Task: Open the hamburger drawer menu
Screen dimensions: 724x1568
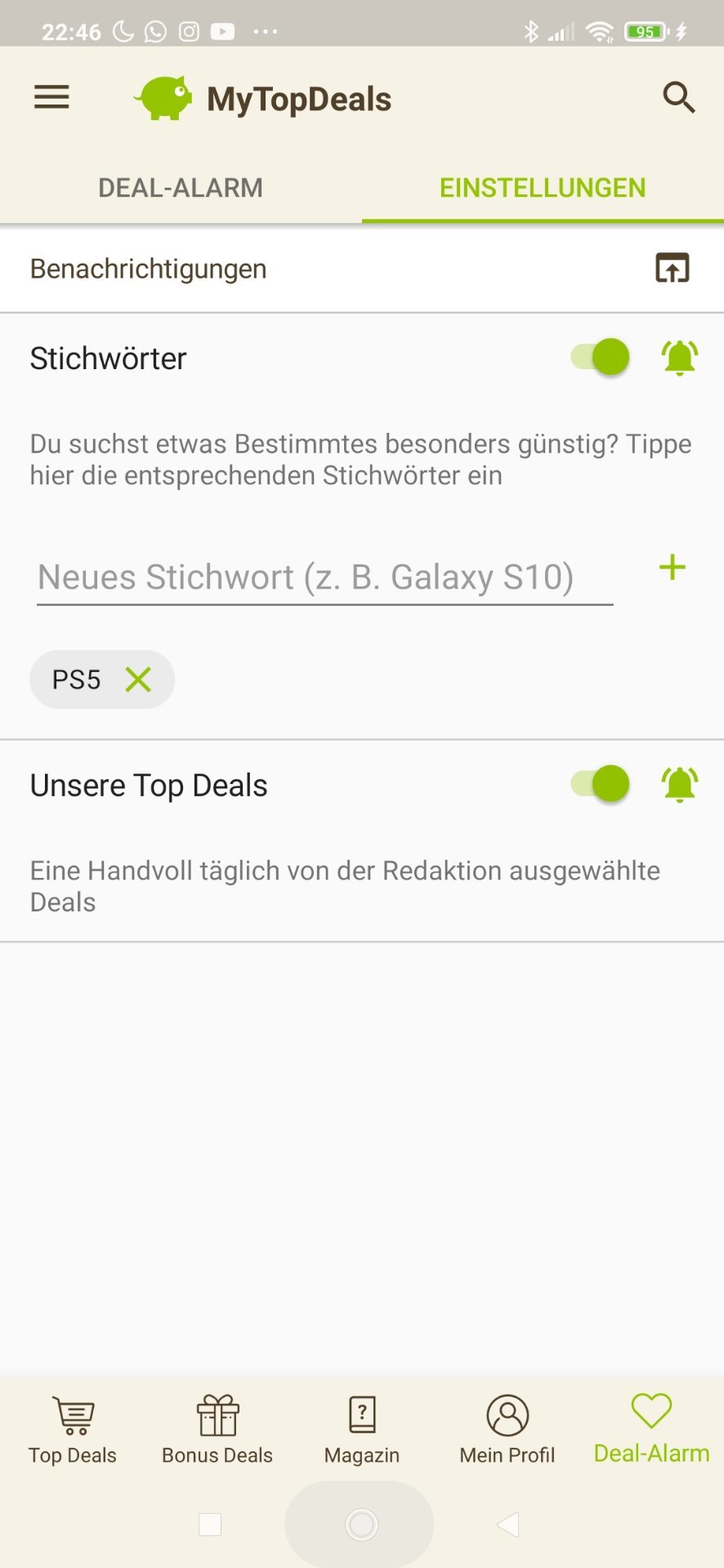Action: coord(51,98)
